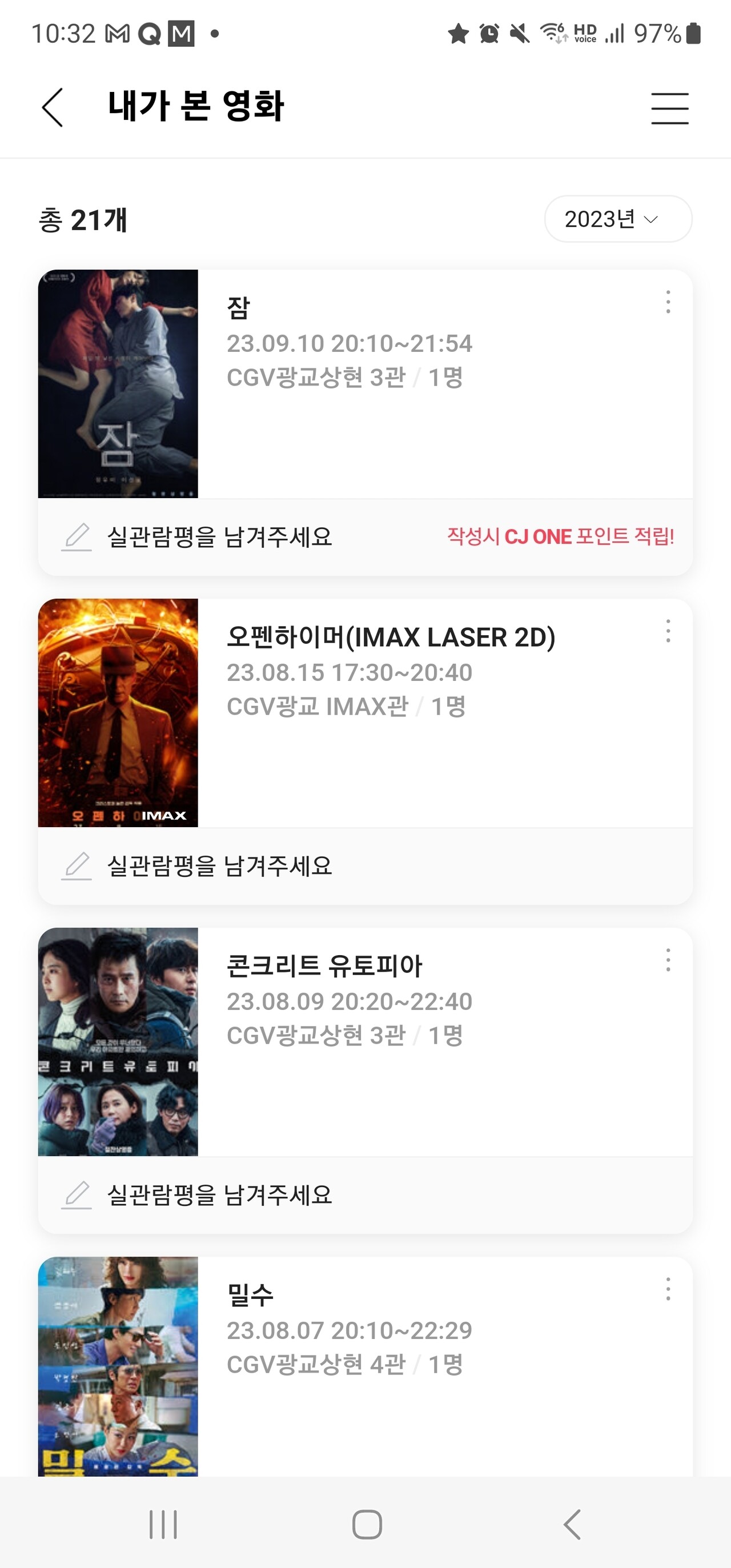This screenshot has height=1568, width=731.
Task: Expand the year filter chevron
Action: tap(651, 220)
